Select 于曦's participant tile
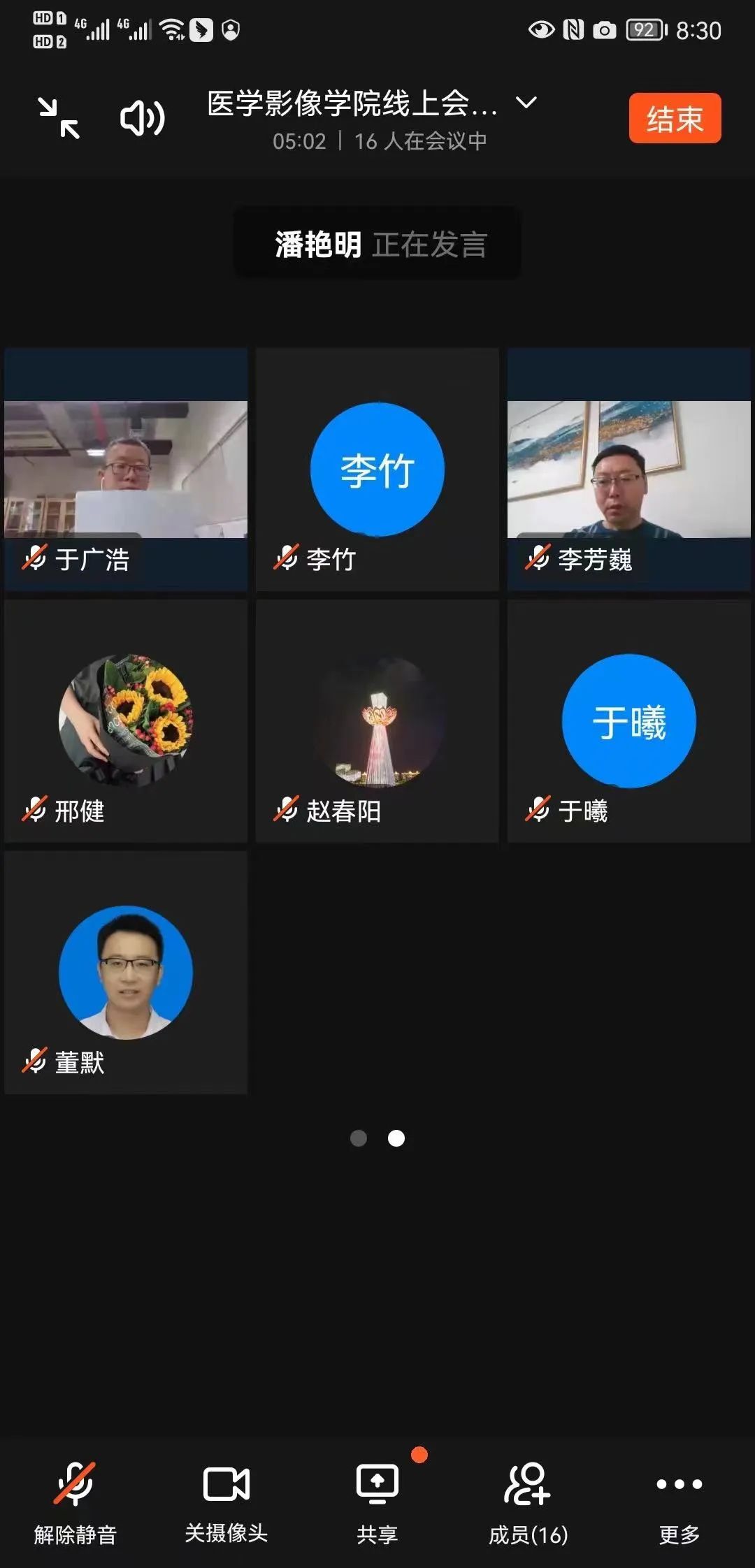 tap(629, 721)
